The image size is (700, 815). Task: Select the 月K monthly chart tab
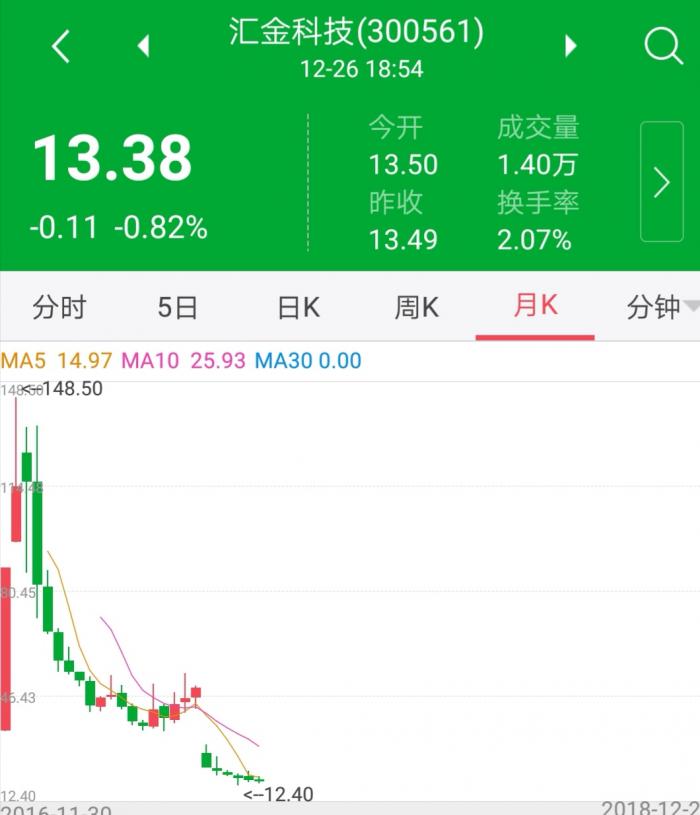535,306
